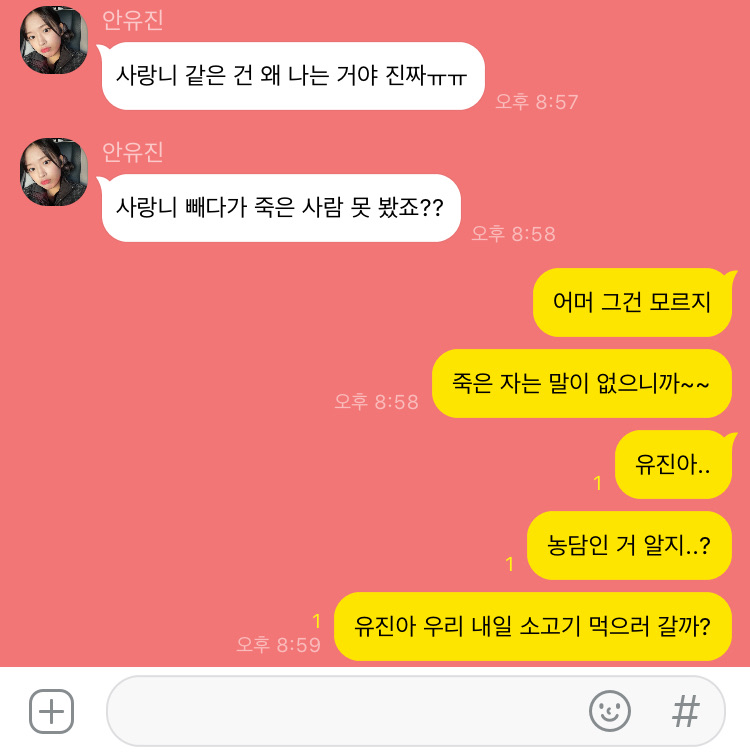This screenshot has height=755, width=750.
Task: Open the emoticon picker
Action: tap(610, 712)
